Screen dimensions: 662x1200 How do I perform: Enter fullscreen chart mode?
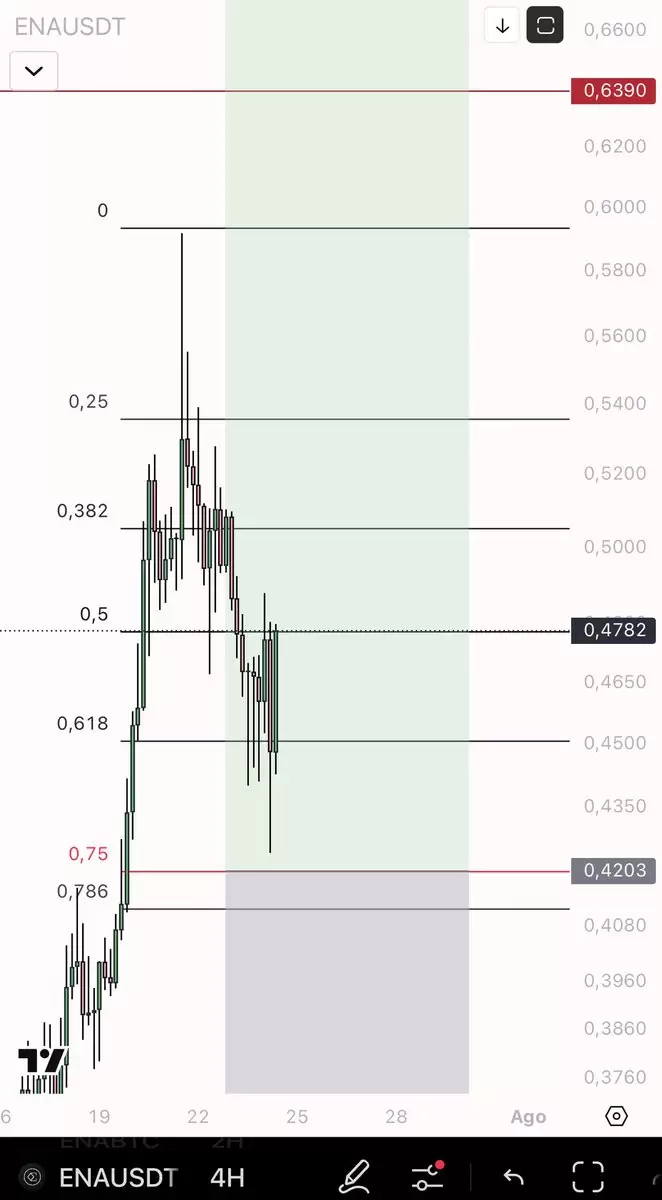tap(588, 1176)
